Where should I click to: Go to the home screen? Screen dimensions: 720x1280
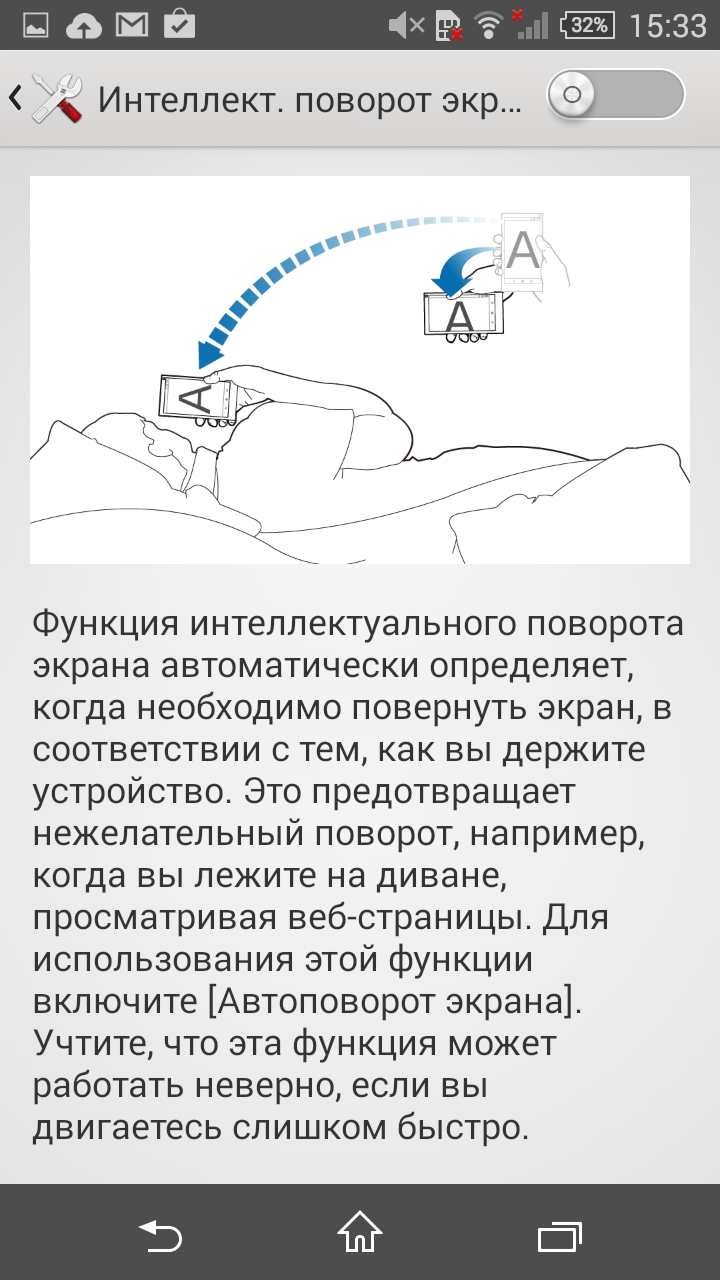point(360,1234)
